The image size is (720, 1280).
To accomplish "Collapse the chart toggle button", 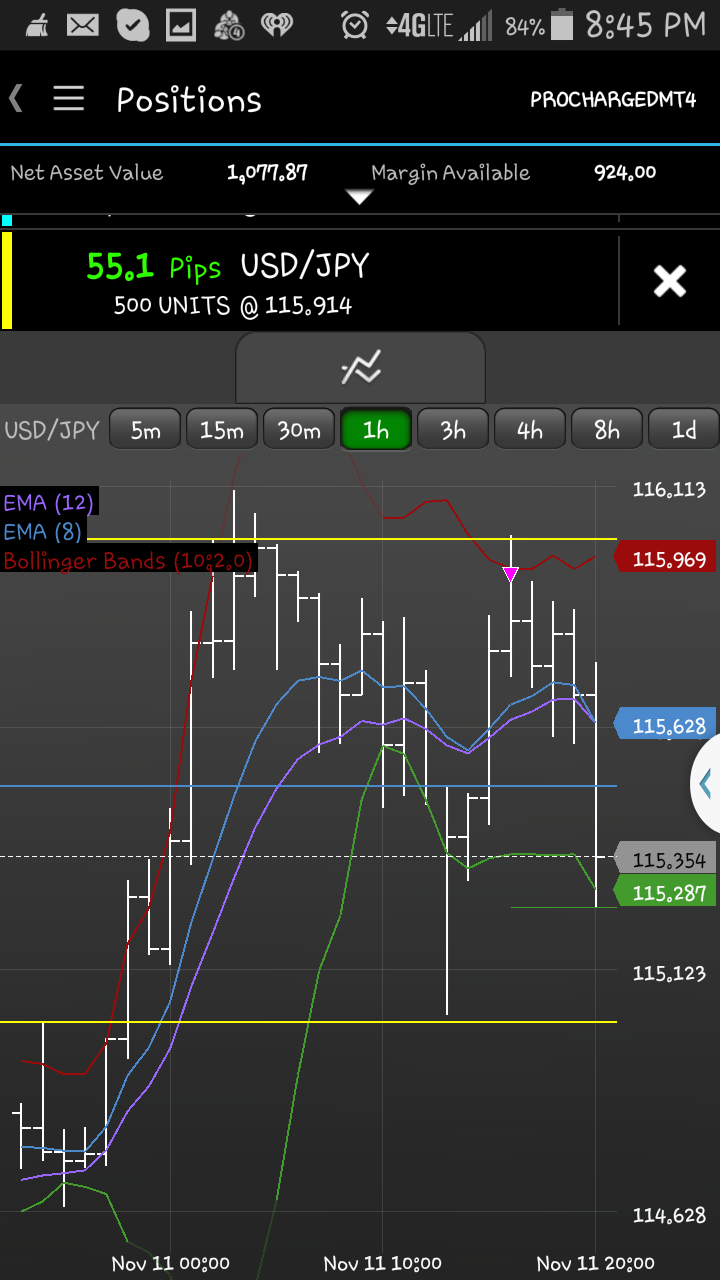I will 360,368.
